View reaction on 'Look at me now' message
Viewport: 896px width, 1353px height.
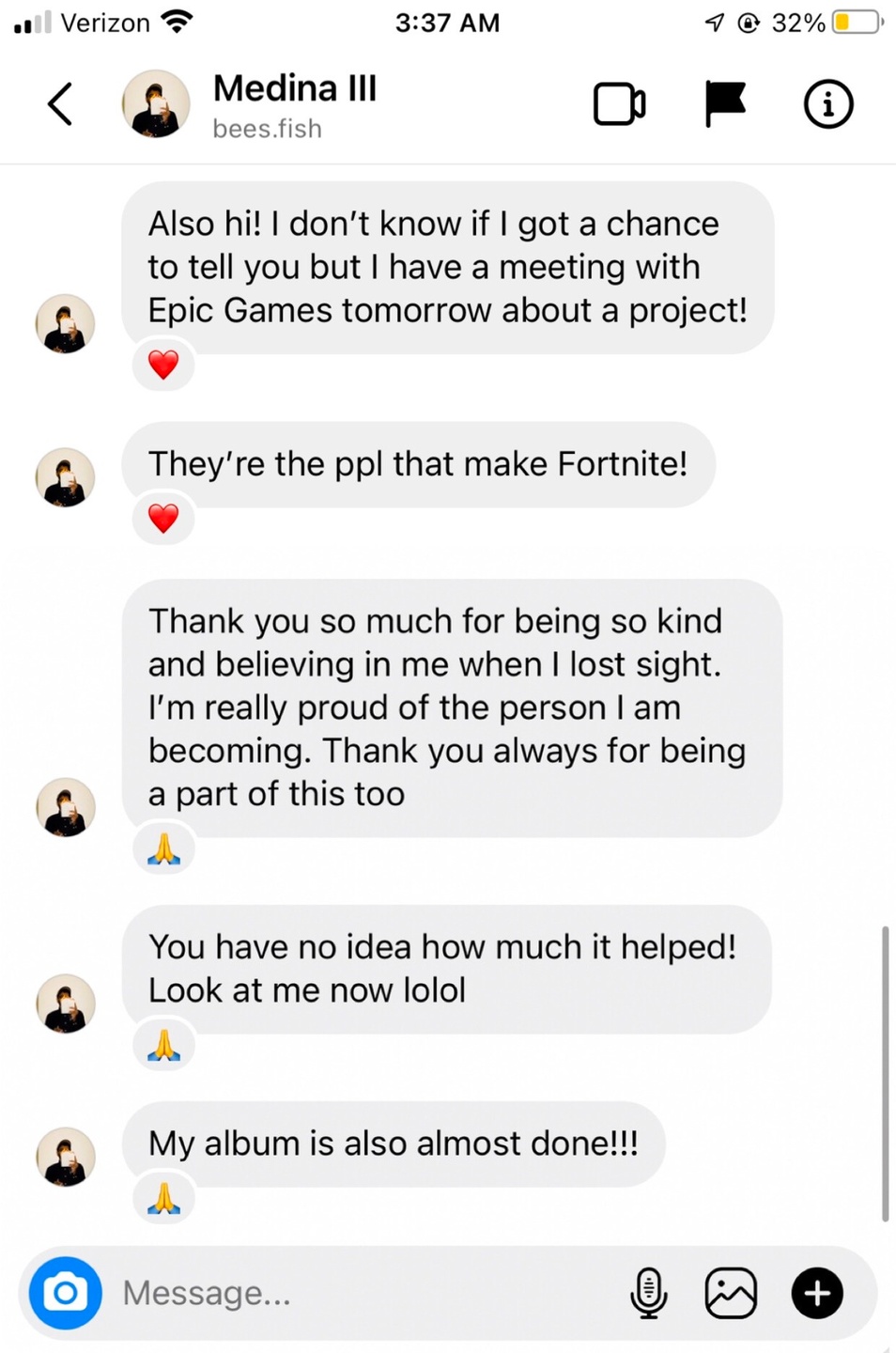163,1045
